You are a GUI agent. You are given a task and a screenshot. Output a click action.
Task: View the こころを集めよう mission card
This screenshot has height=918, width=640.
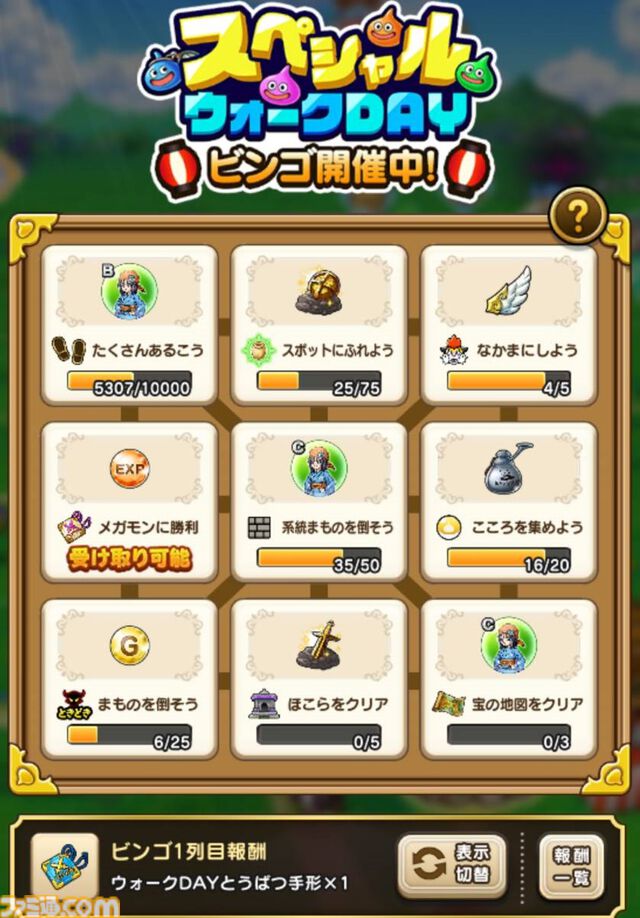click(509, 502)
